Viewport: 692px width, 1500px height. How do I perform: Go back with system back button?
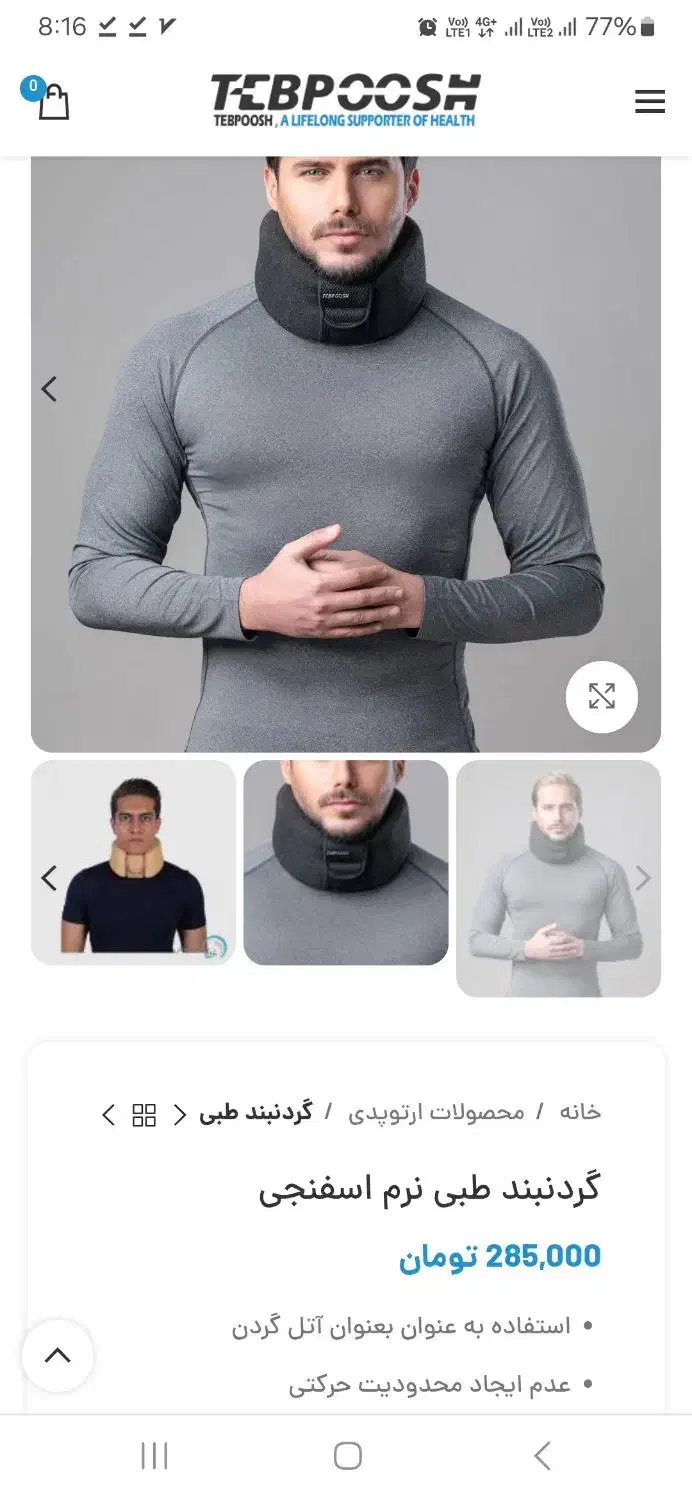tap(541, 1456)
